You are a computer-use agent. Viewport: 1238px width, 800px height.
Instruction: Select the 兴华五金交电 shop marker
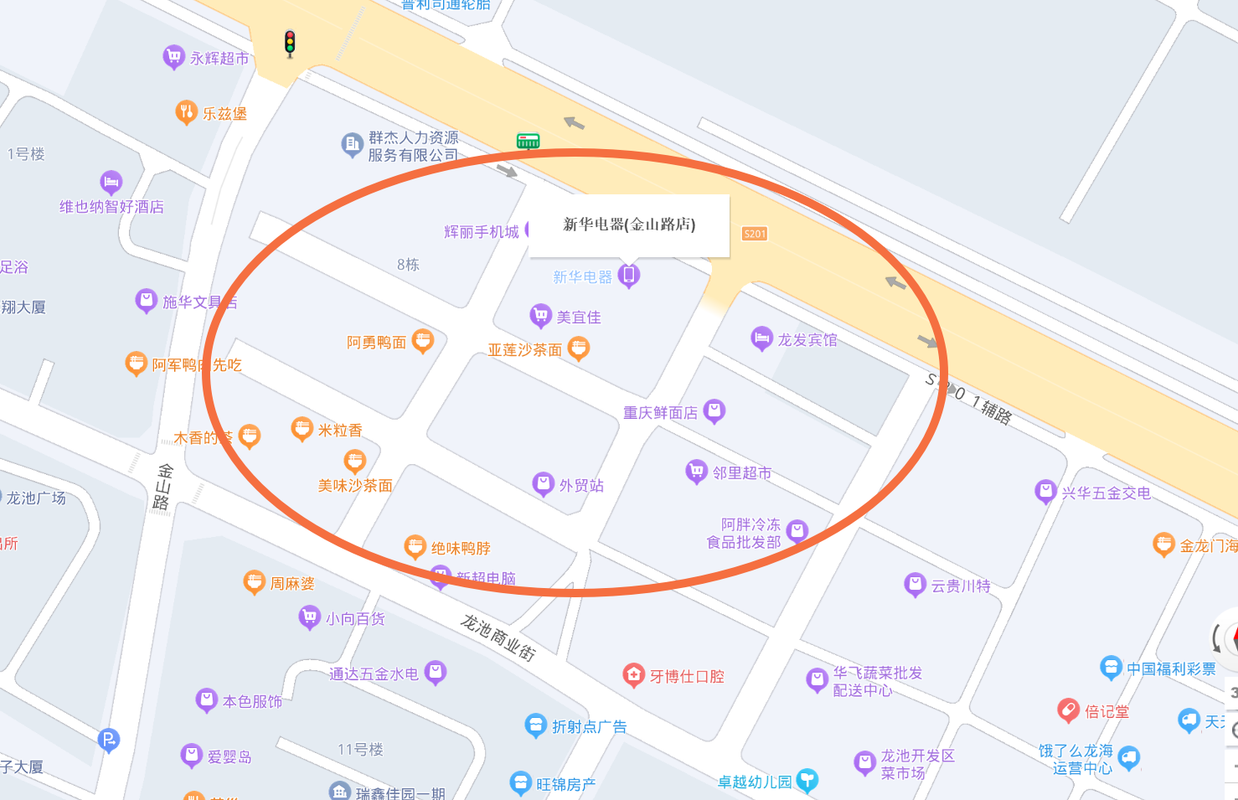tap(1045, 492)
